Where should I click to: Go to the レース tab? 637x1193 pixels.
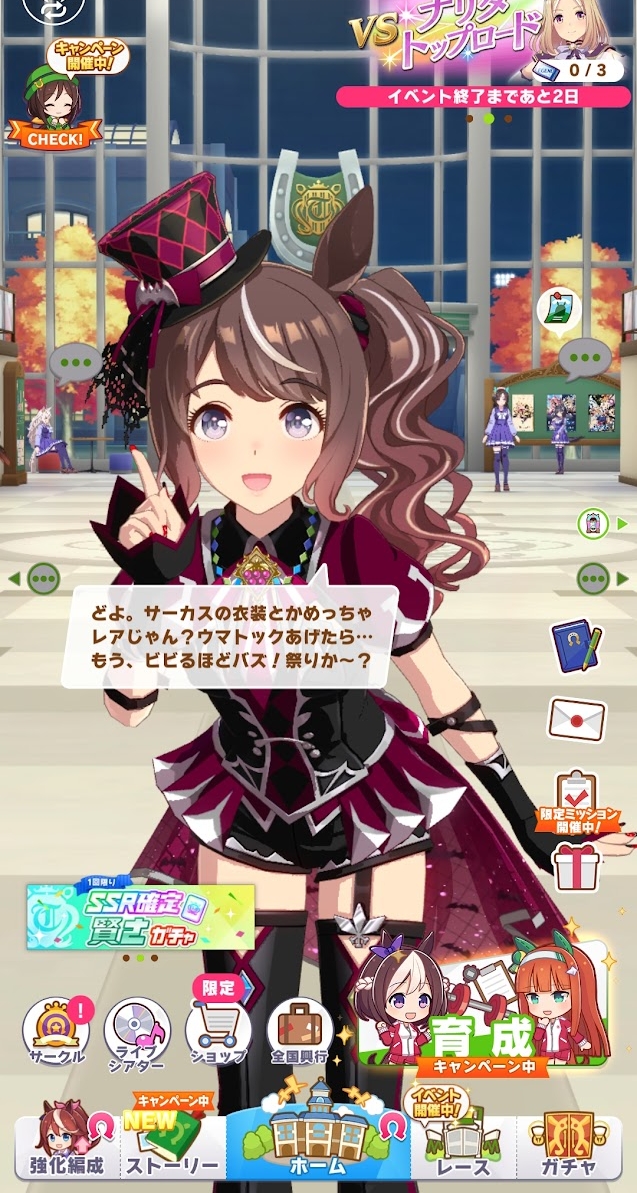463,1143
